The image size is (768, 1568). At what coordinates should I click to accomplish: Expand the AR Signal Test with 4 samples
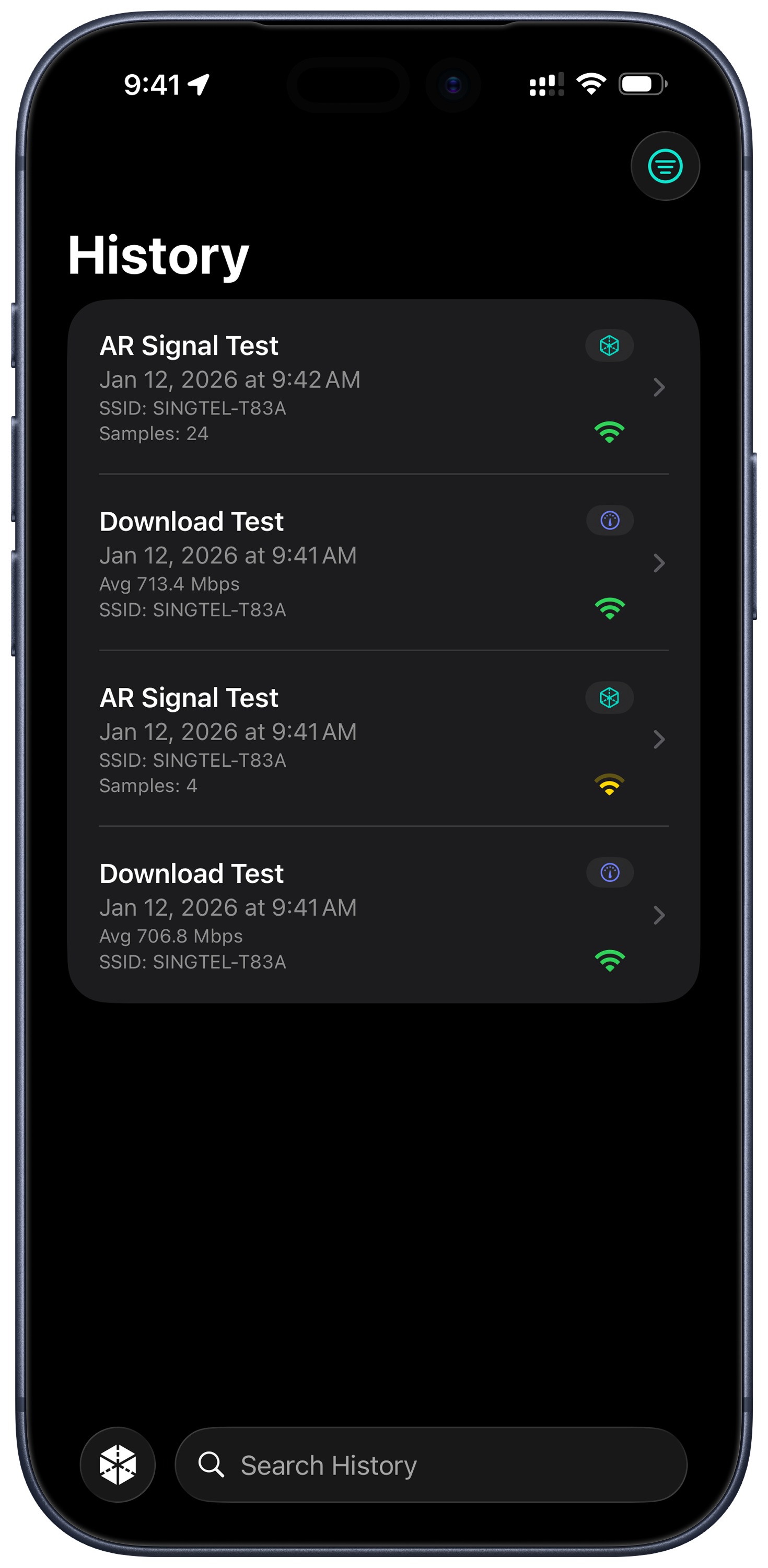pos(660,740)
